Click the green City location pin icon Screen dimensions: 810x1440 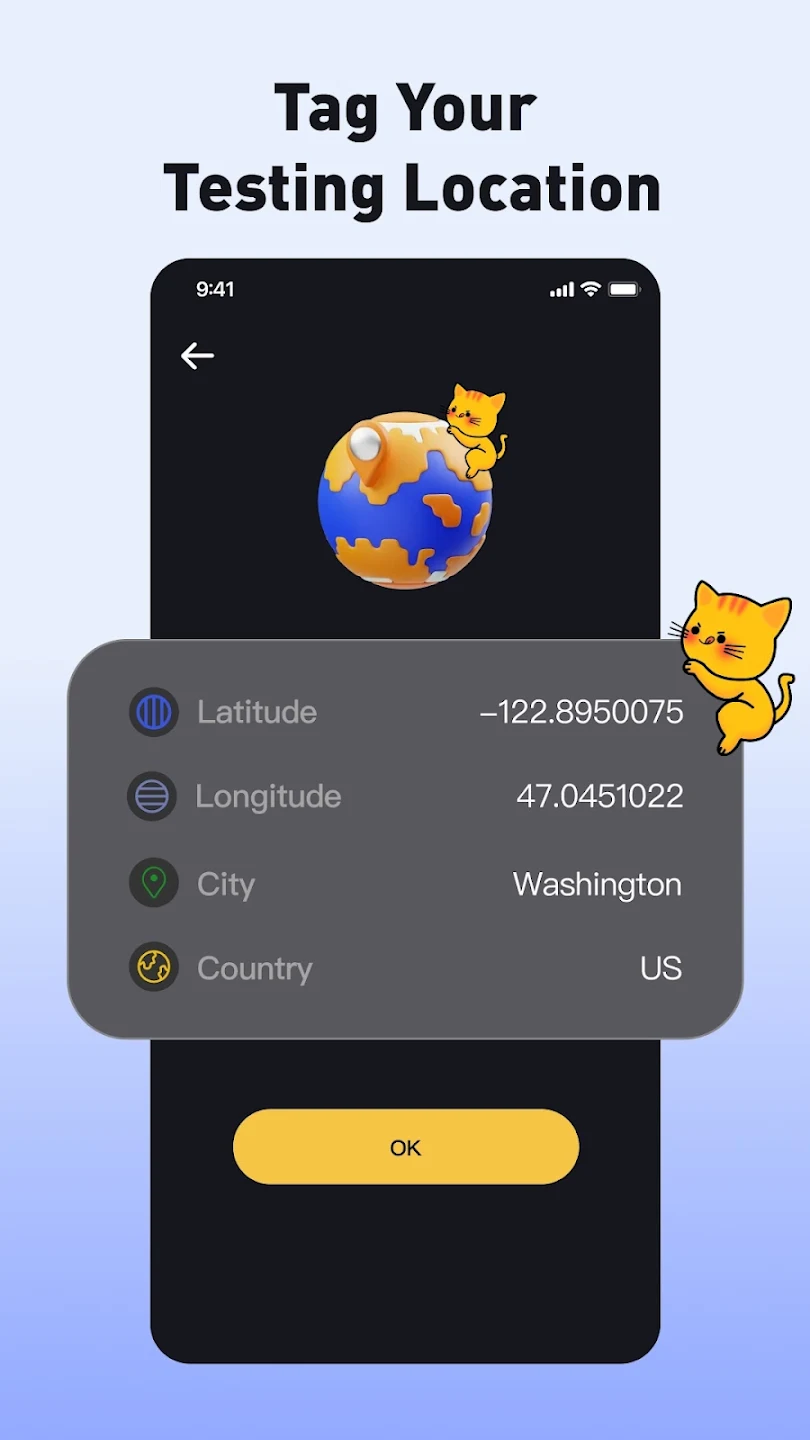[x=153, y=884]
